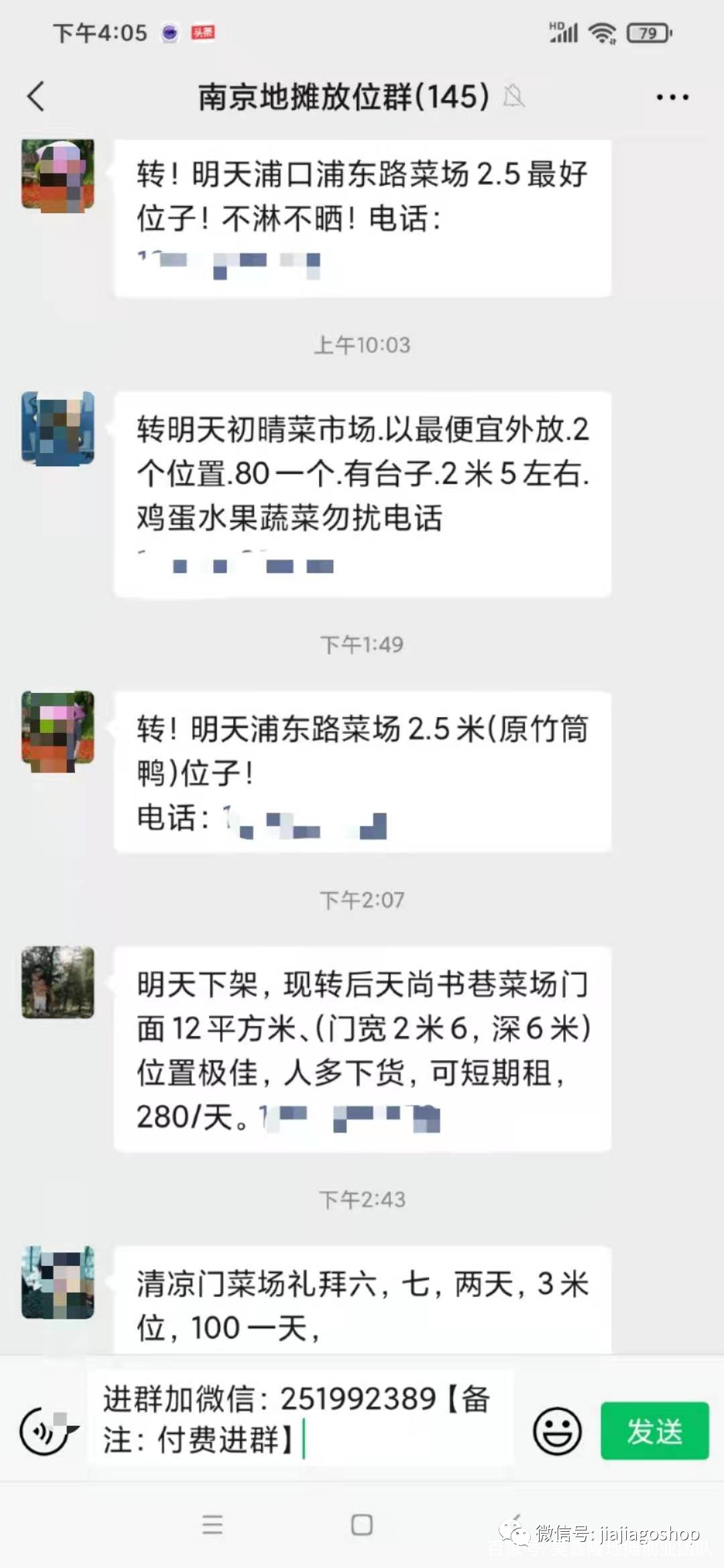Screen dimensions: 724x1568
Task: Open avatar of 尚书巷菜场 message sender
Action: [x=58, y=982]
